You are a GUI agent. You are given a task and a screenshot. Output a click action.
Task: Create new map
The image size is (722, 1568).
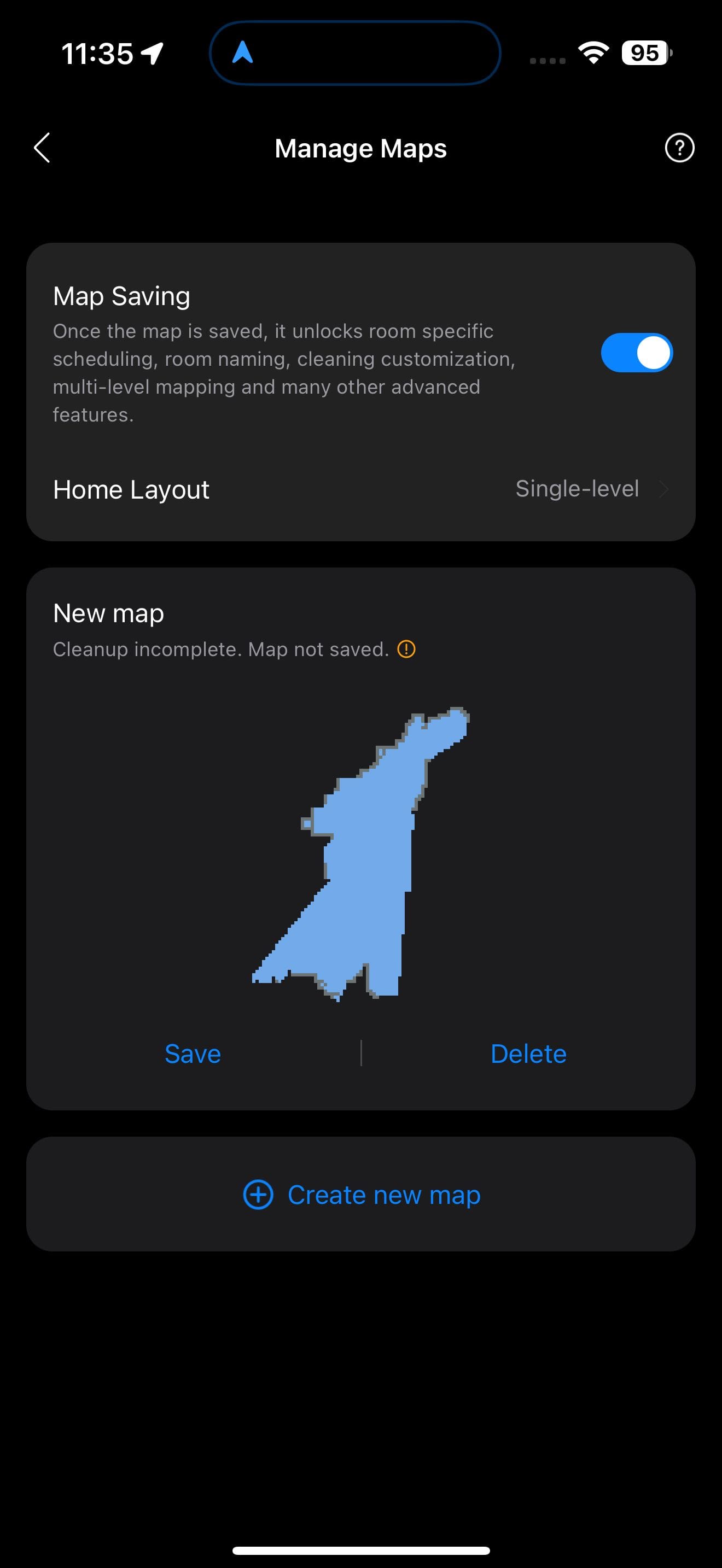(360, 1195)
